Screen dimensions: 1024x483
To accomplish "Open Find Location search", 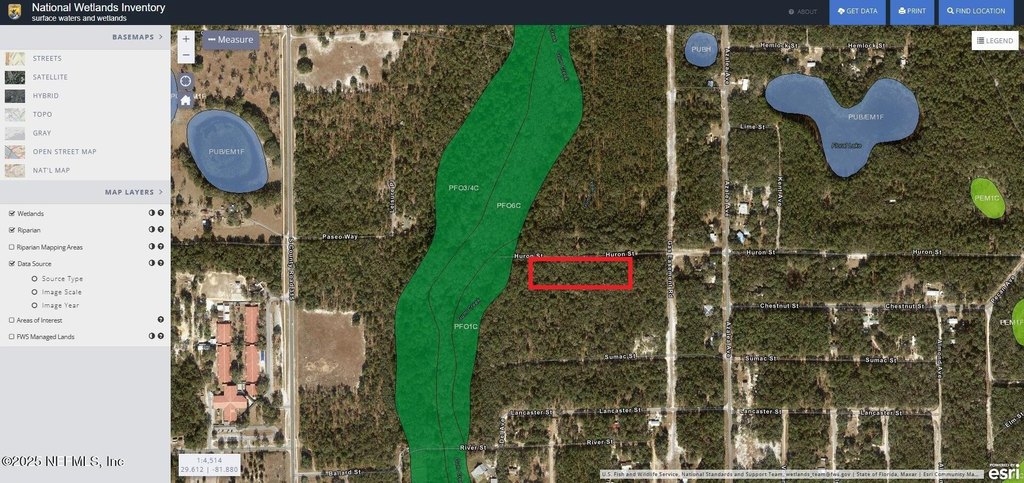I will click(975, 11).
